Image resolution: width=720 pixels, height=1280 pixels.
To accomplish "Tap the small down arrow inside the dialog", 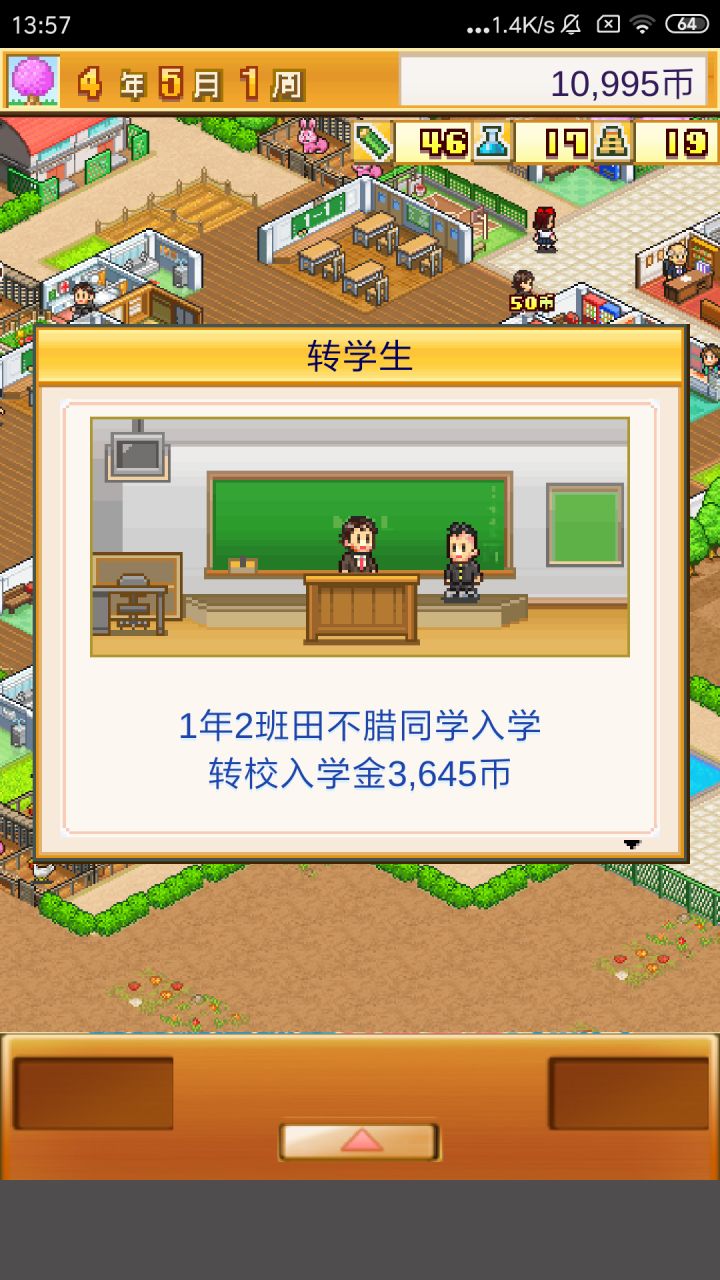I will [x=630, y=843].
